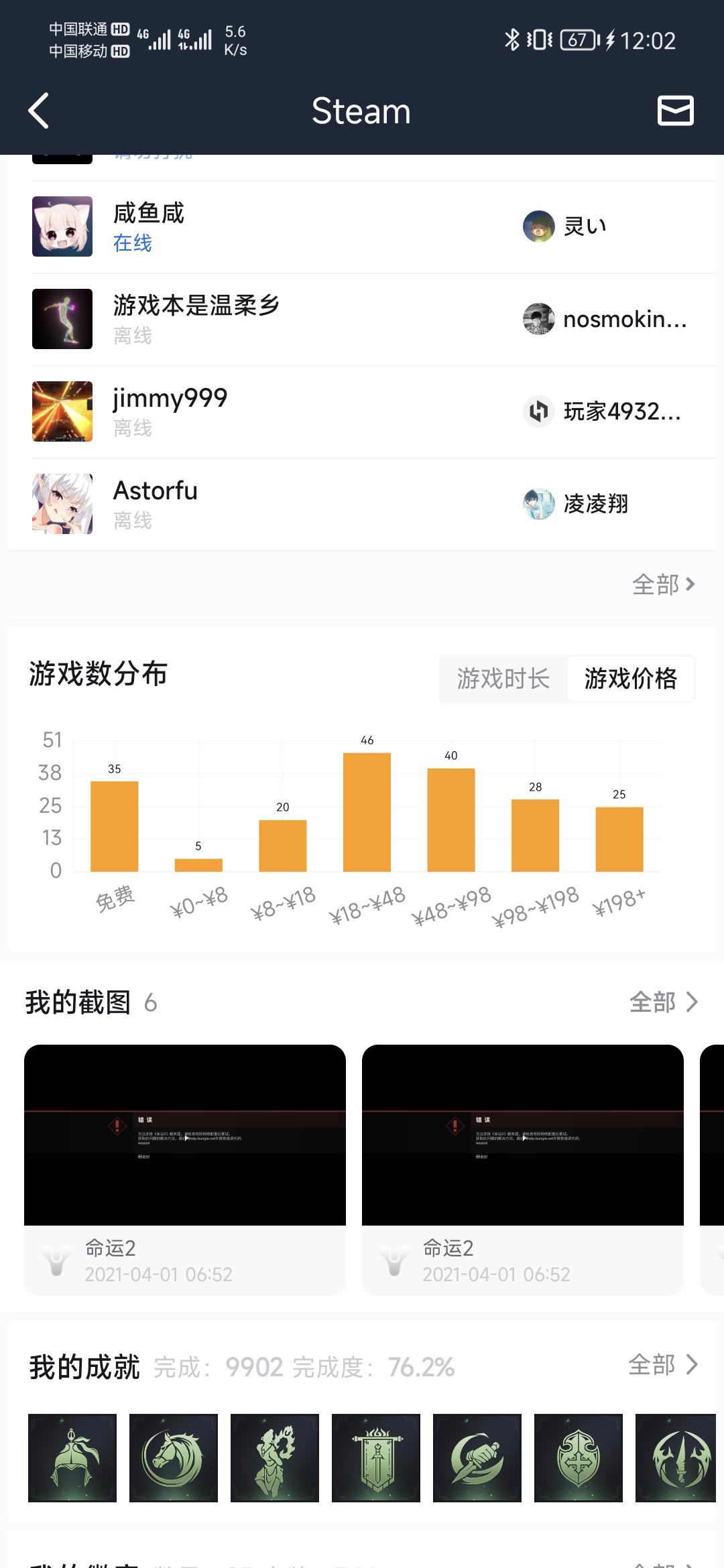Expand 全部 next to 我的截图

coord(664,1003)
